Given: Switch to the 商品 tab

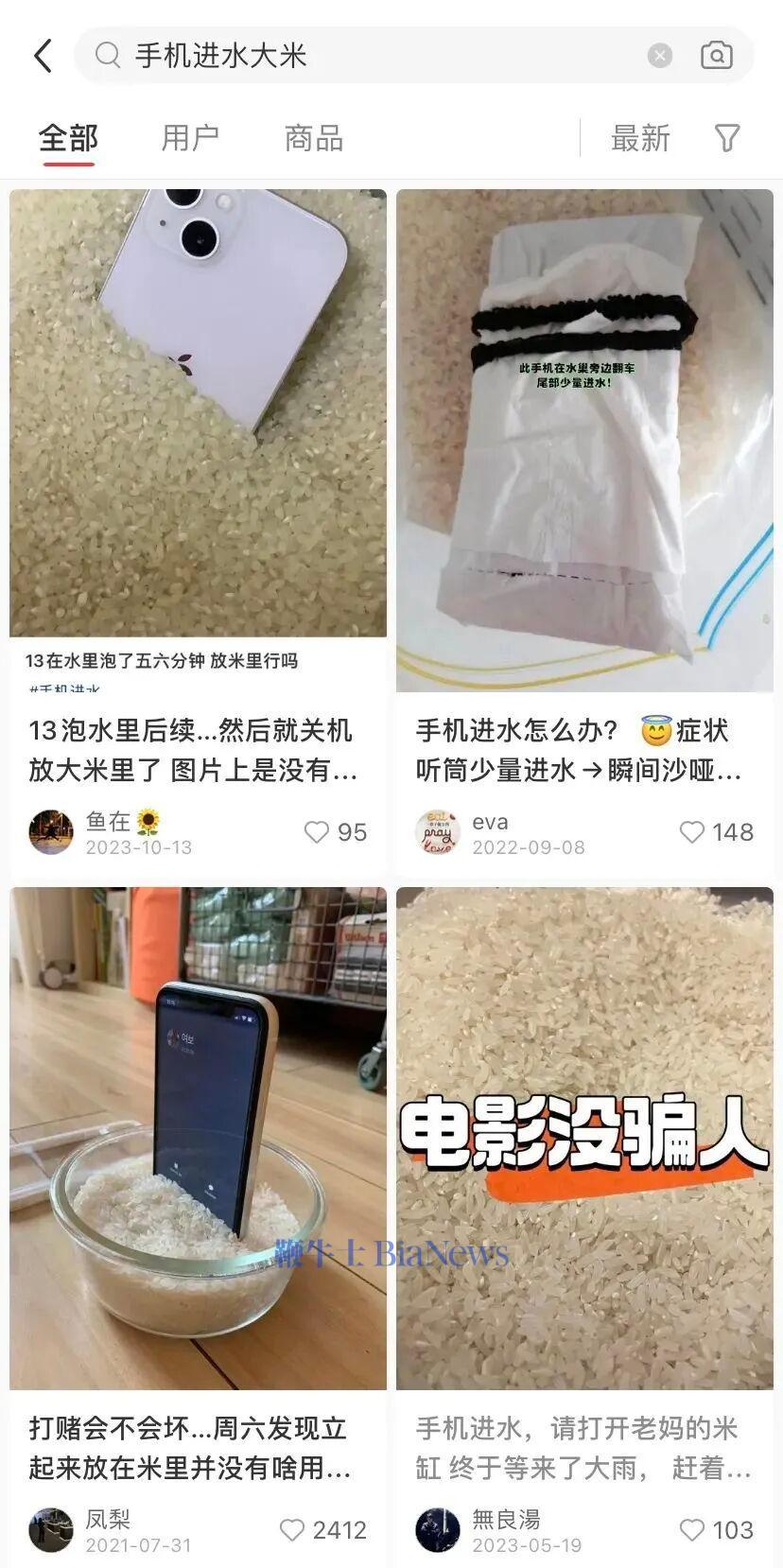Looking at the screenshot, I should tap(313, 138).
